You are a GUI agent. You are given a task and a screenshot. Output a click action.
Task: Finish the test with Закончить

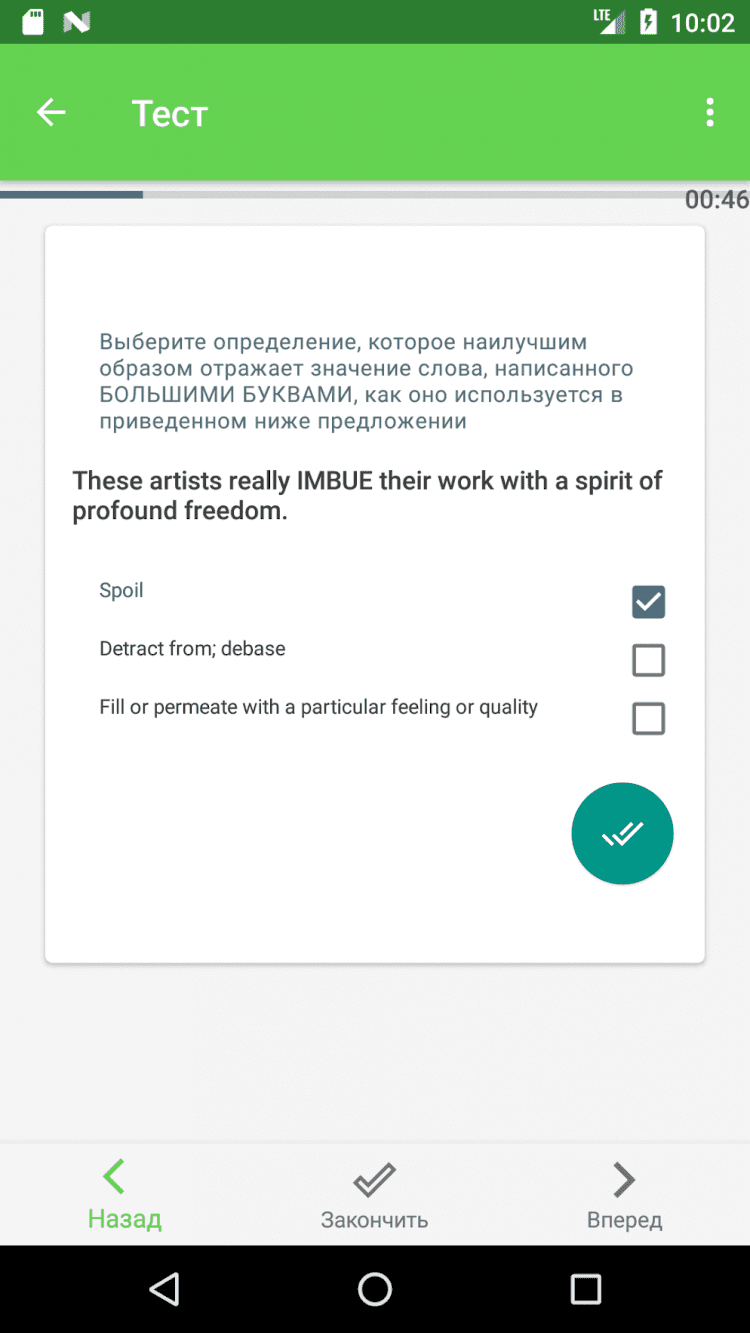(x=374, y=1195)
